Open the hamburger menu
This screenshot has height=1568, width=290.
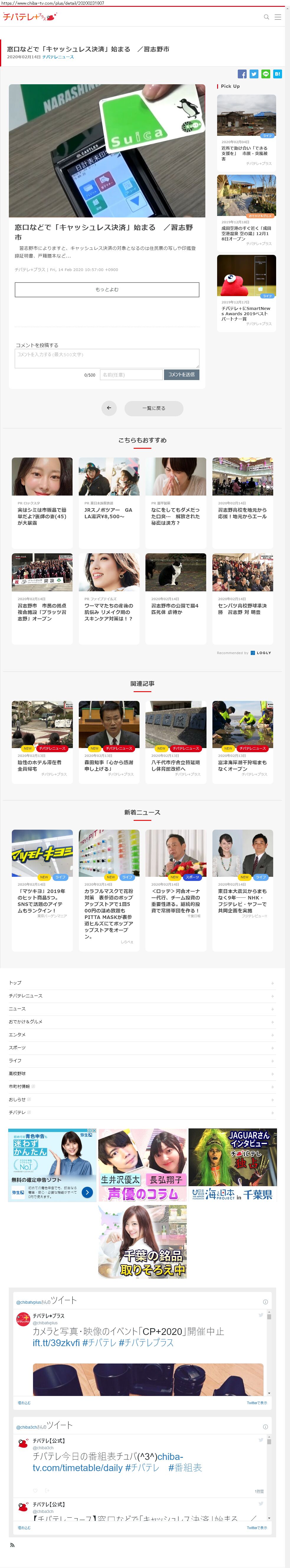coord(278,17)
